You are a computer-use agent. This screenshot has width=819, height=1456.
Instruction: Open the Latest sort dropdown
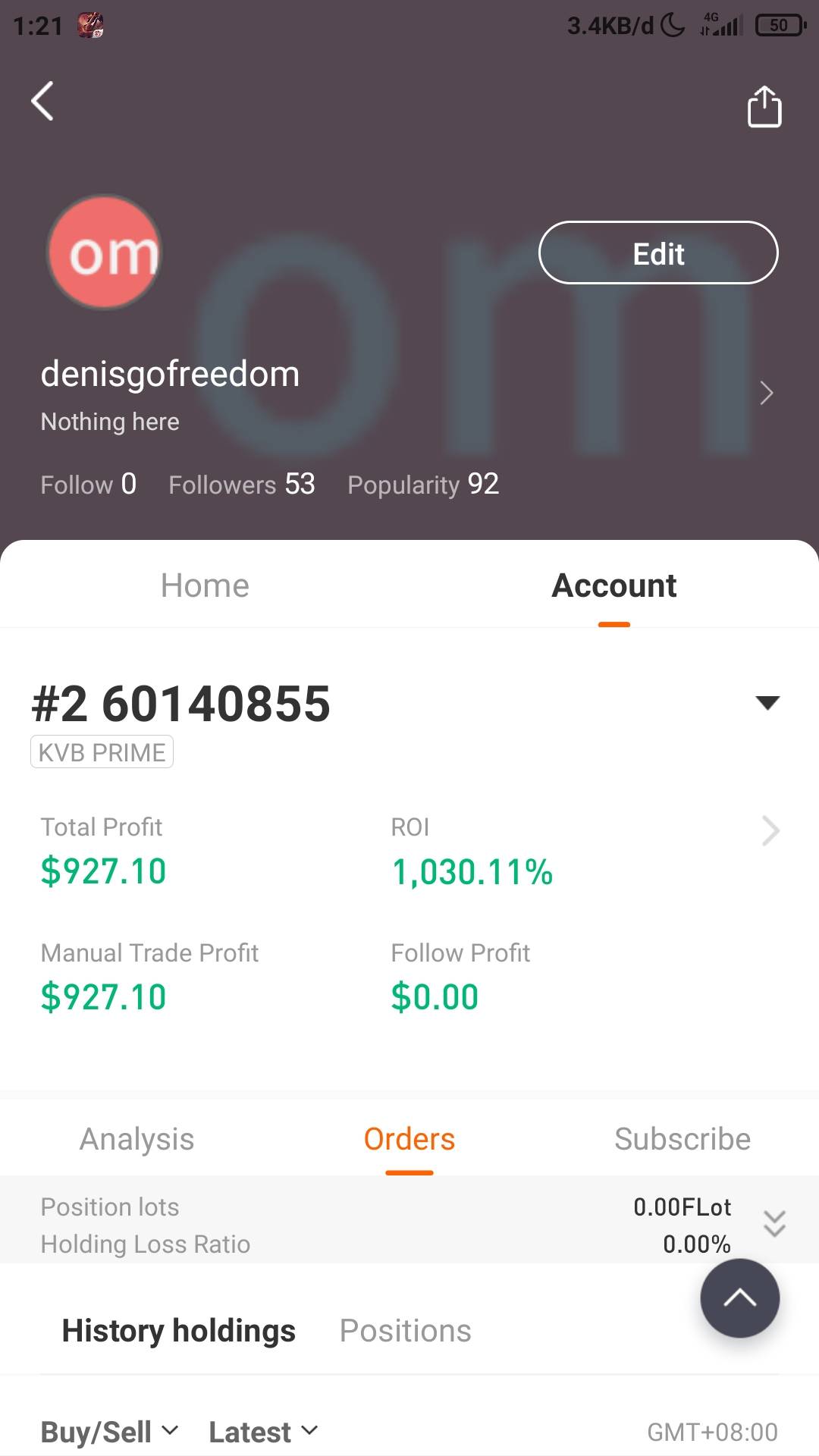click(x=262, y=1432)
